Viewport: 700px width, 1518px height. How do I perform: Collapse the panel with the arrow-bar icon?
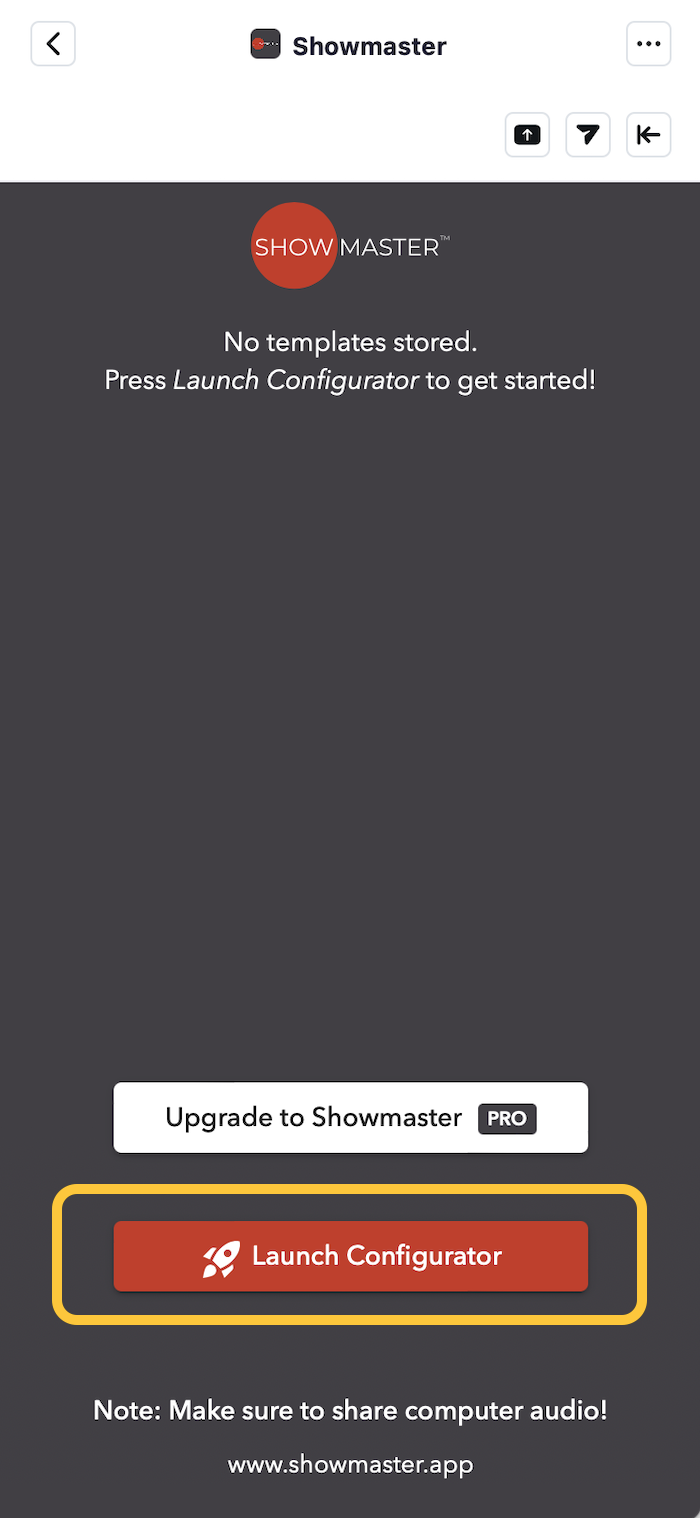[x=648, y=135]
